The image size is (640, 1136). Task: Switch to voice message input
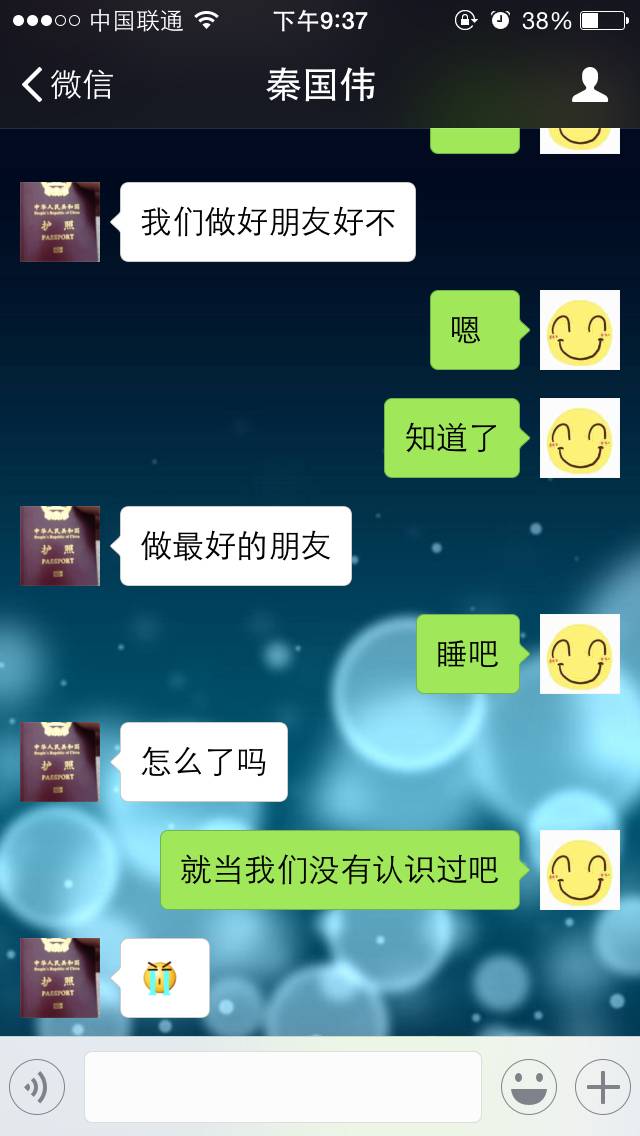[x=37, y=1087]
